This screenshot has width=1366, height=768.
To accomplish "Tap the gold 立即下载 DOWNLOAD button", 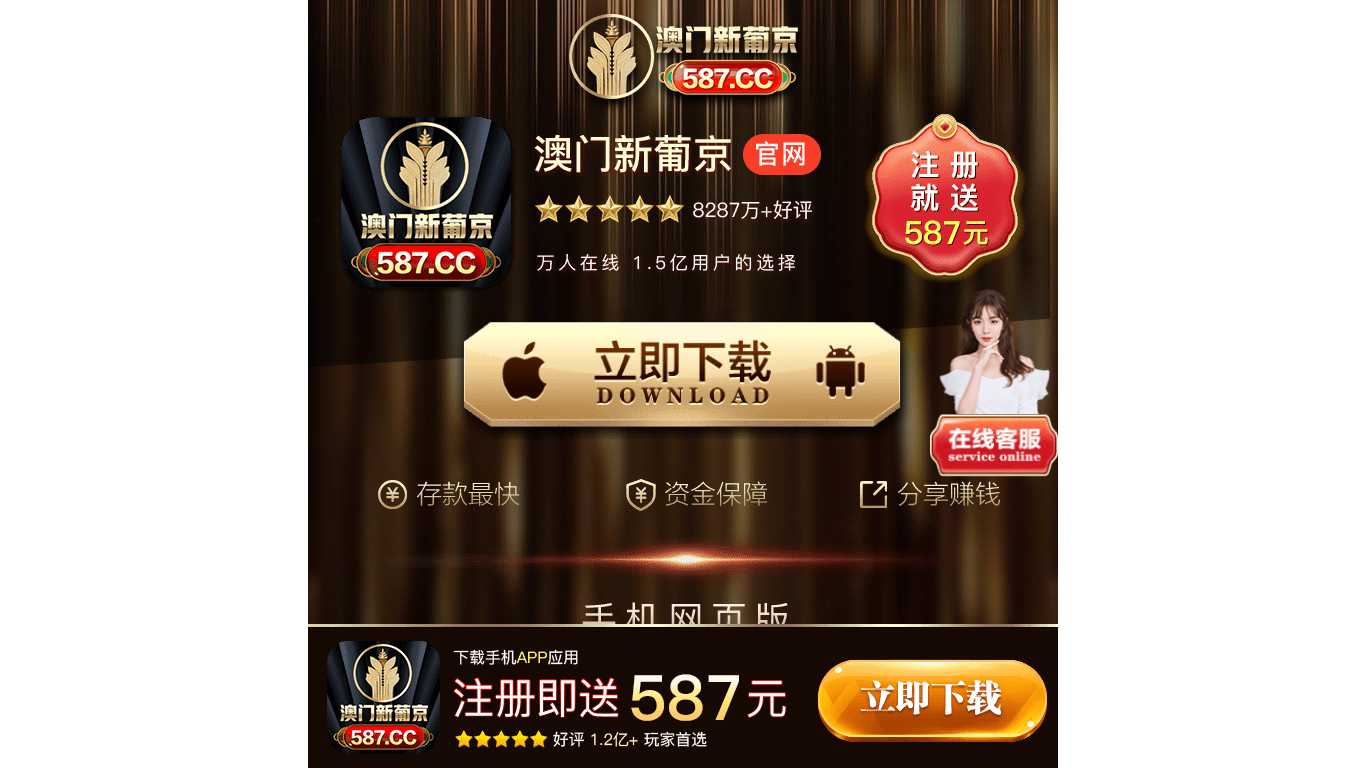I will (x=682, y=374).
